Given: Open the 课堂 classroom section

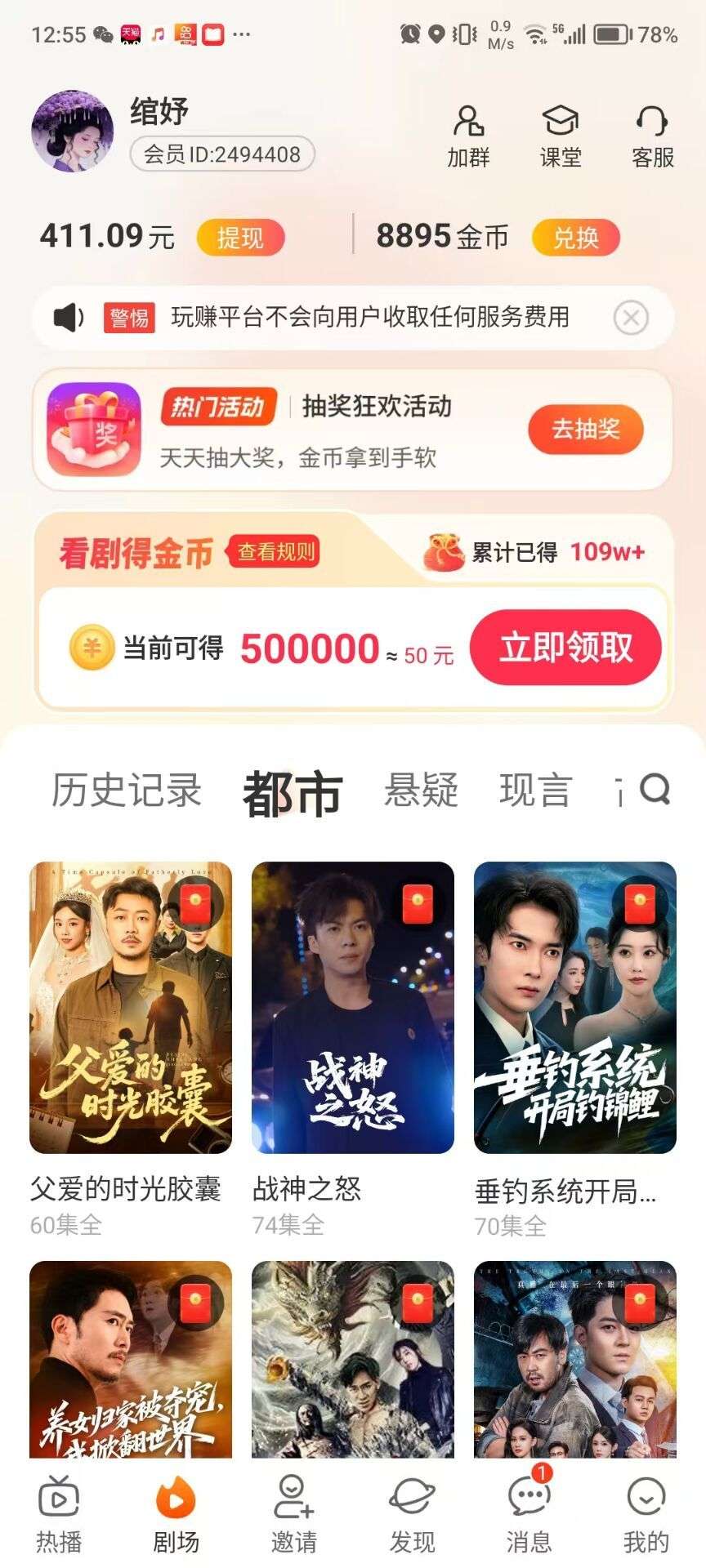Looking at the screenshot, I should [561, 136].
